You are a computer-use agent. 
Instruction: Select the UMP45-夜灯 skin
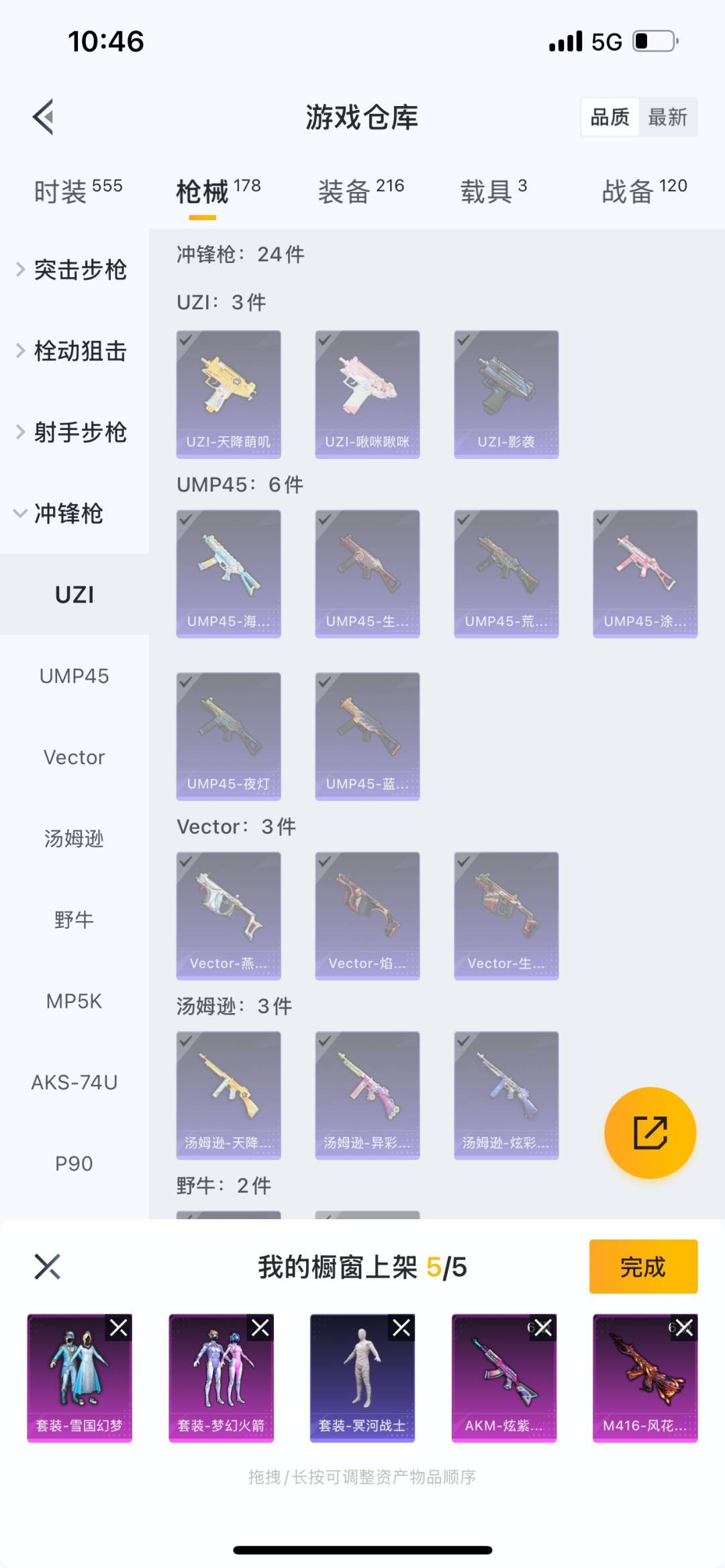tap(228, 736)
